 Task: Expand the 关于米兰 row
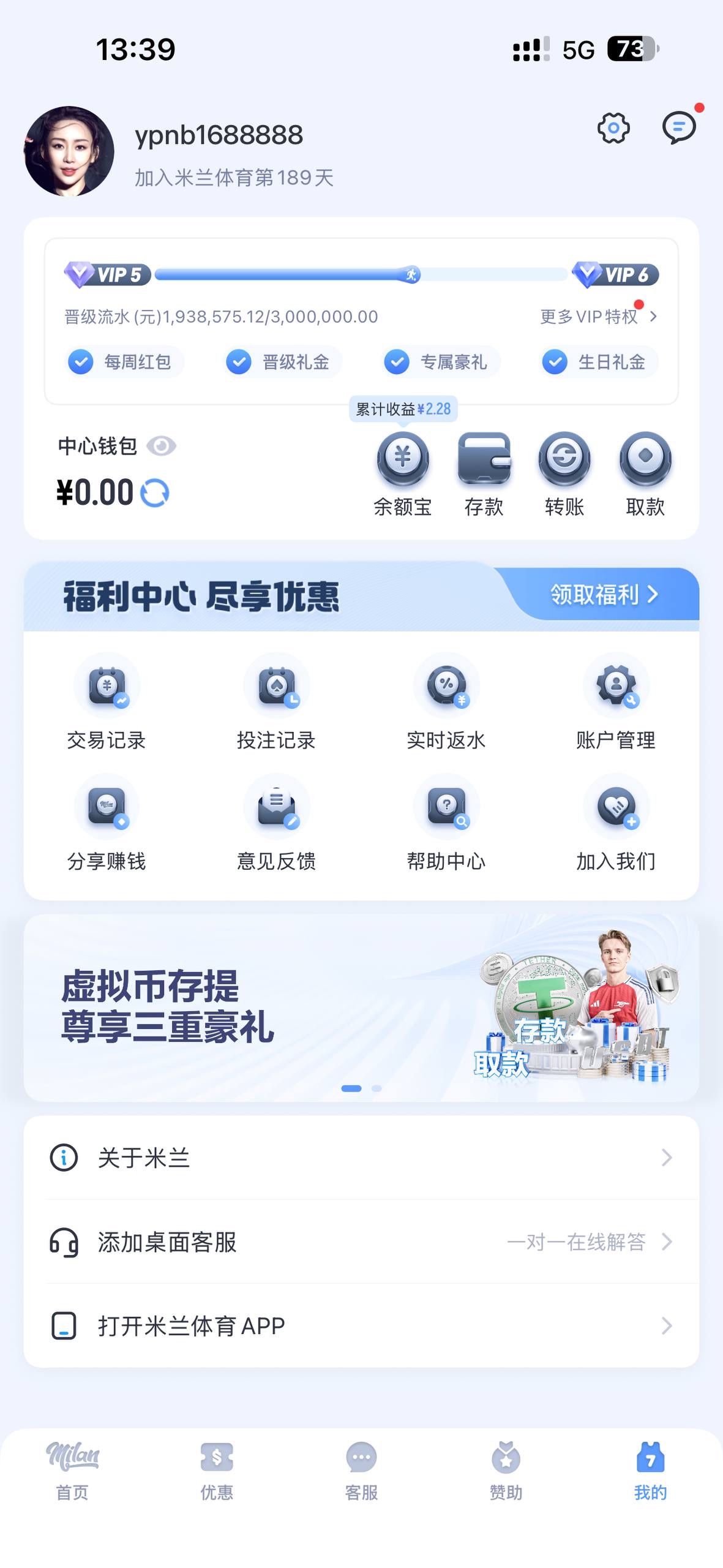(x=361, y=1158)
